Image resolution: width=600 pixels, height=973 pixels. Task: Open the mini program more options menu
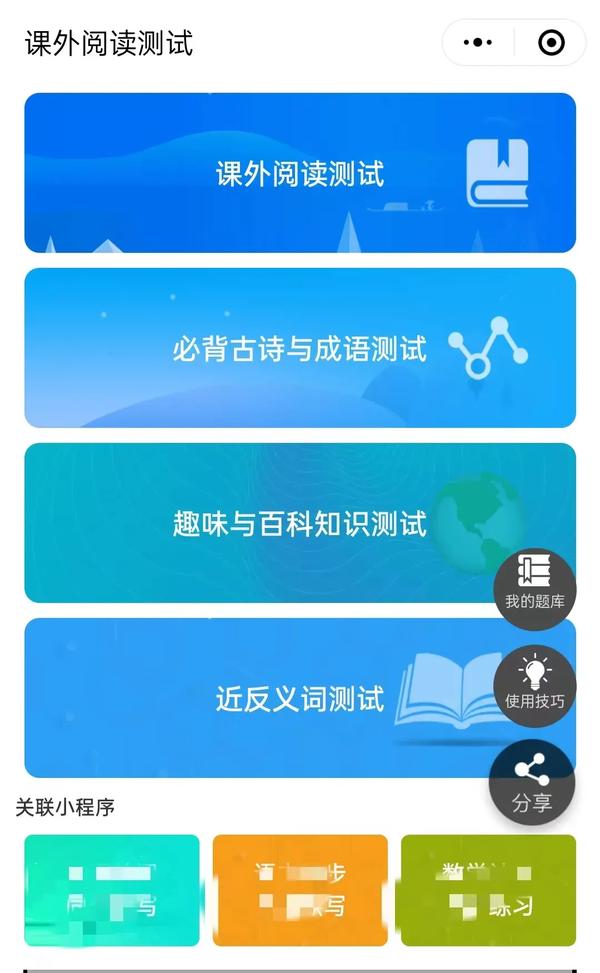[x=479, y=43]
